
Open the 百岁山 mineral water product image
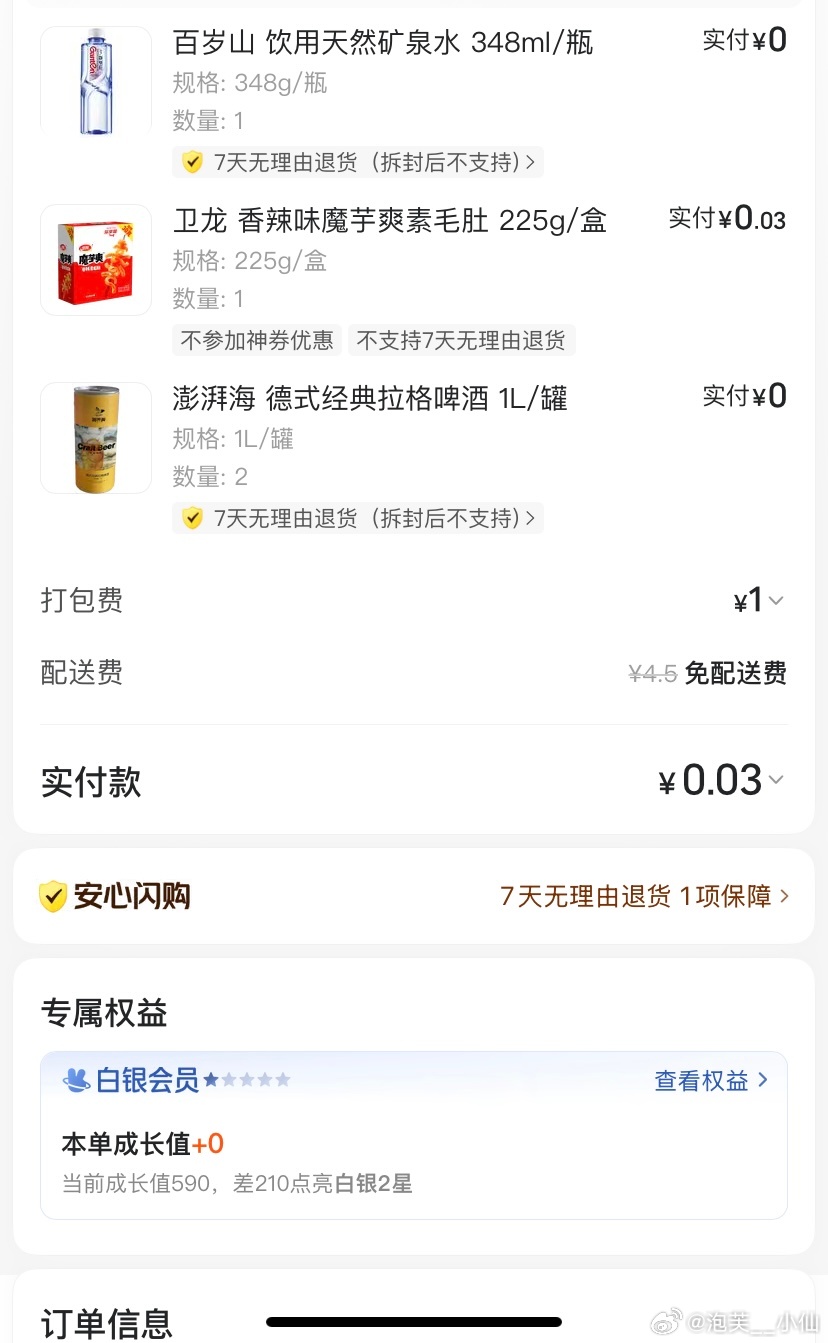[x=96, y=81]
